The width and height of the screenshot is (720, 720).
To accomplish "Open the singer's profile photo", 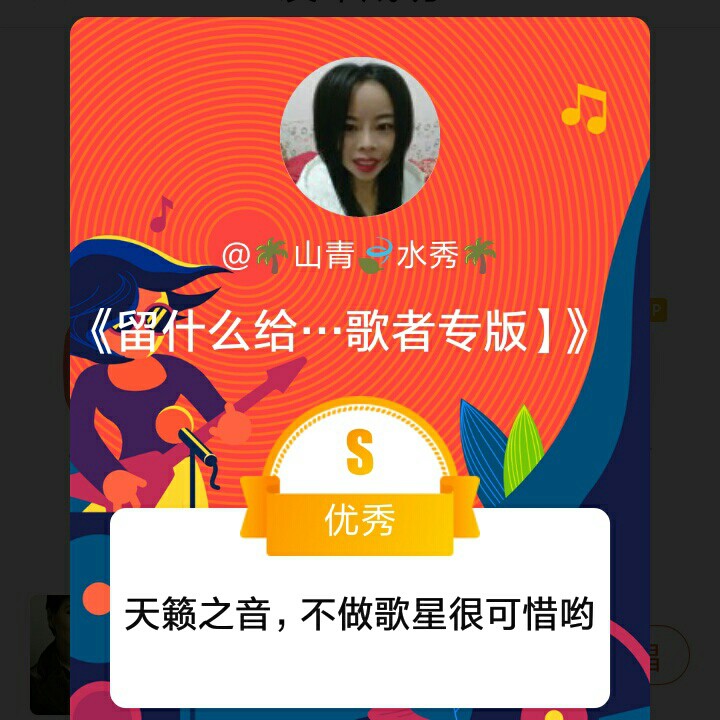I will click(x=360, y=137).
